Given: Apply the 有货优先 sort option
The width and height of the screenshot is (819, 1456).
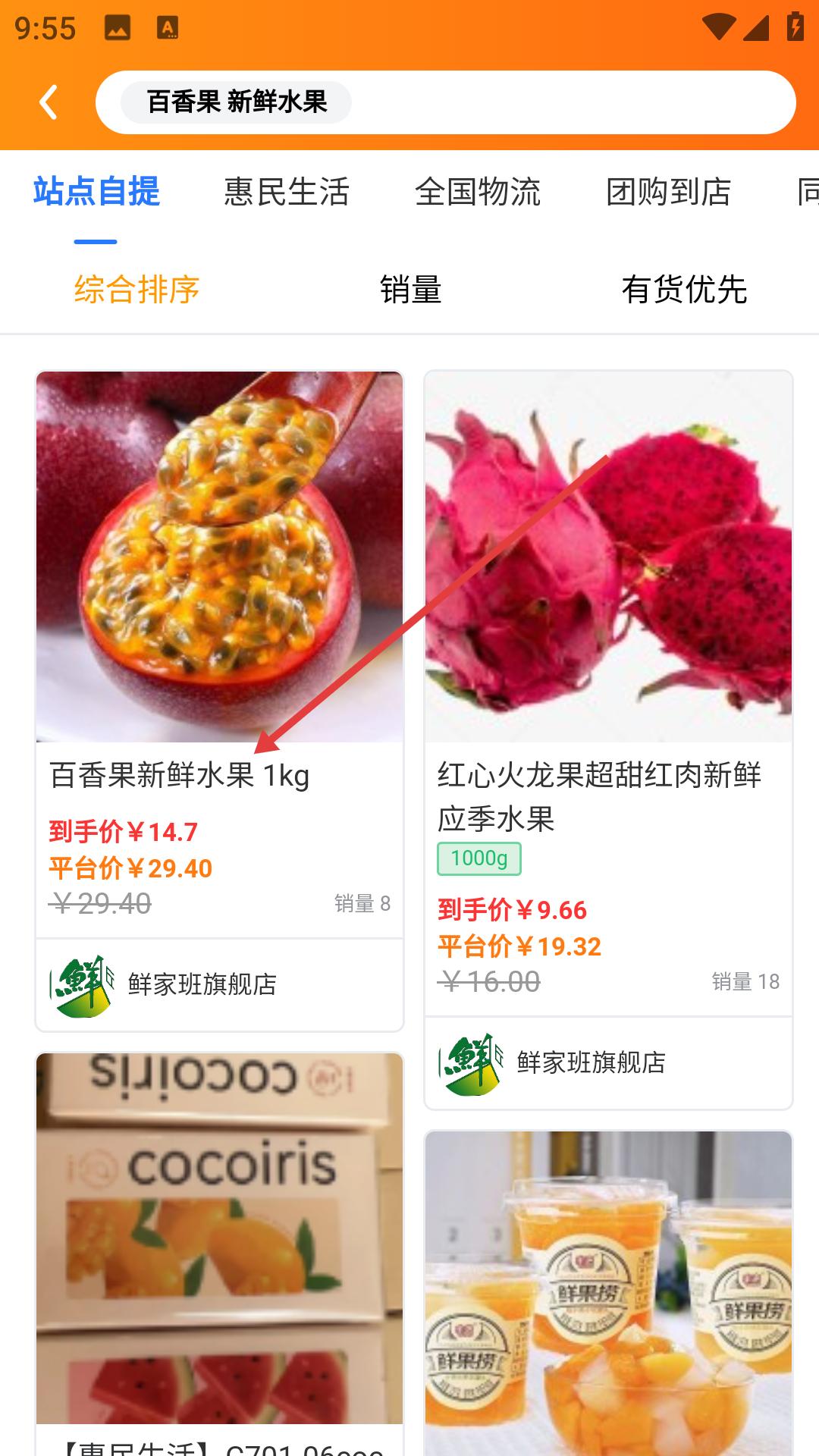Looking at the screenshot, I should 684,289.
